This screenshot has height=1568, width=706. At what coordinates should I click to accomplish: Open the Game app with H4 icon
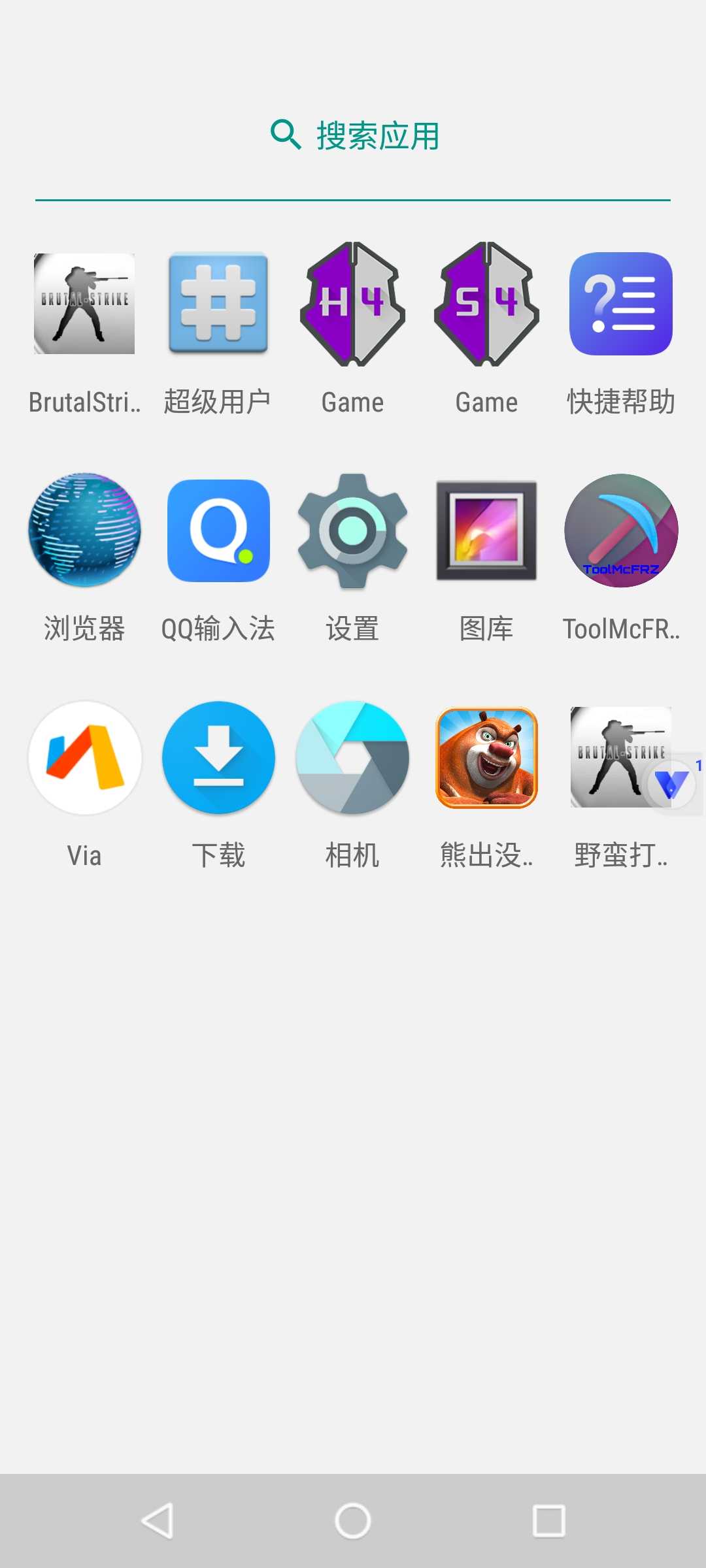click(x=352, y=304)
